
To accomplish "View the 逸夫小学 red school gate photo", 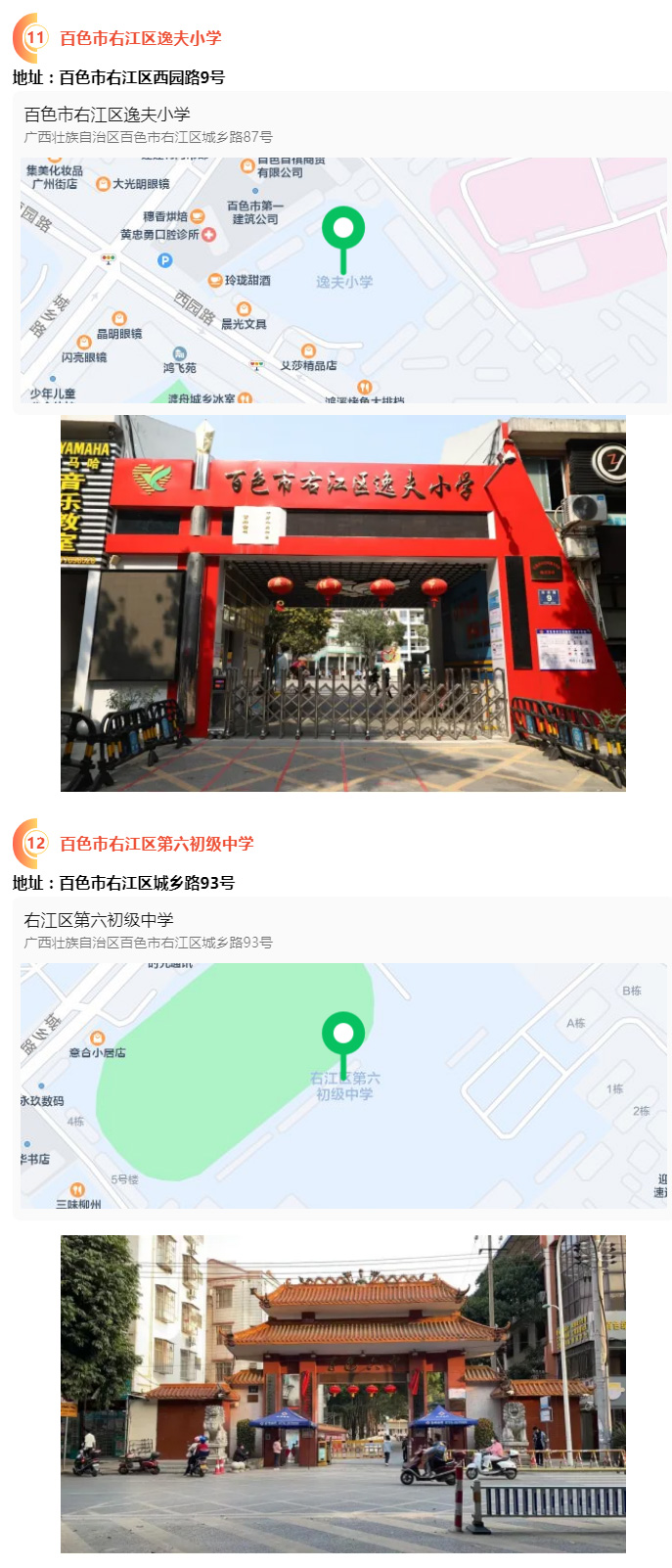I will click(x=342, y=603).
